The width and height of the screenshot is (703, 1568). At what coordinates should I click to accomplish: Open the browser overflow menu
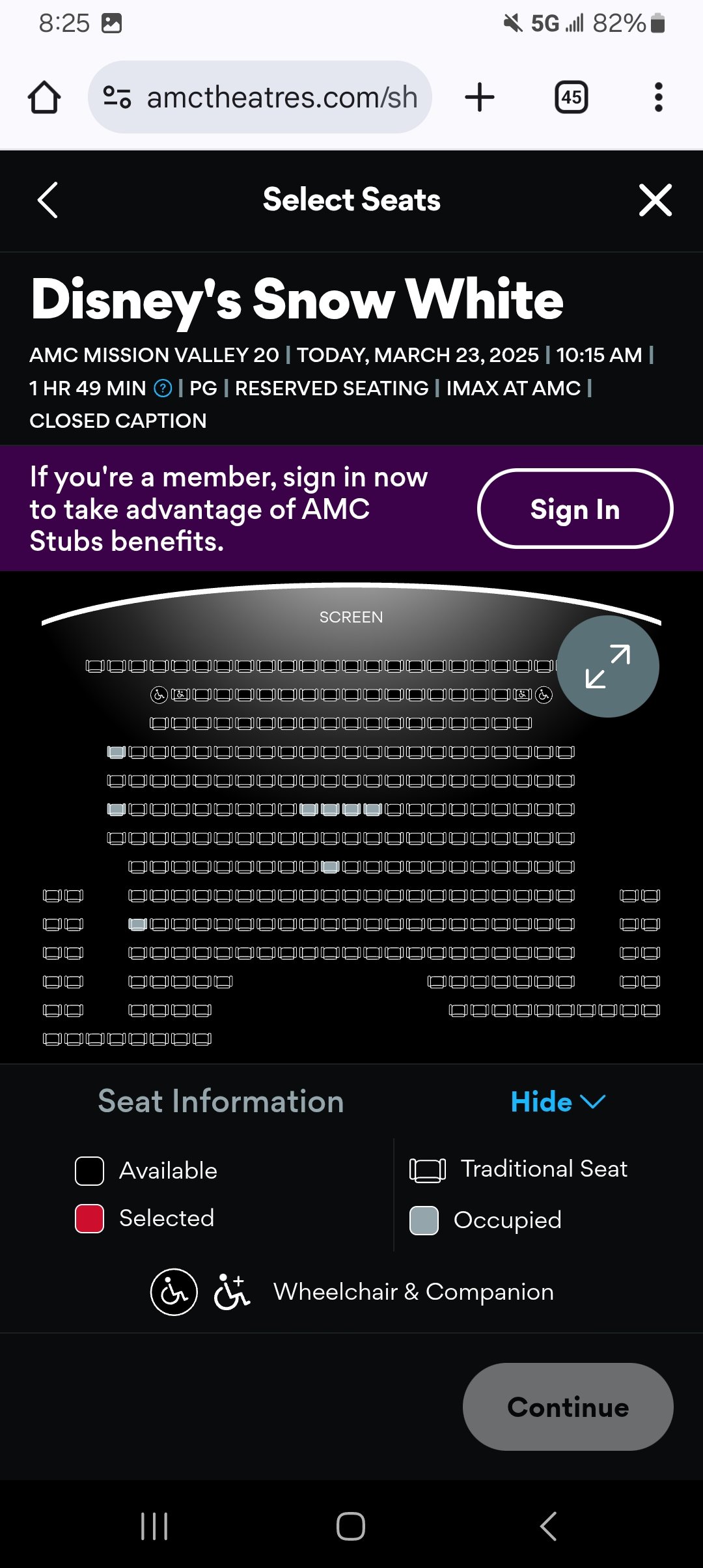pyautogui.click(x=658, y=98)
